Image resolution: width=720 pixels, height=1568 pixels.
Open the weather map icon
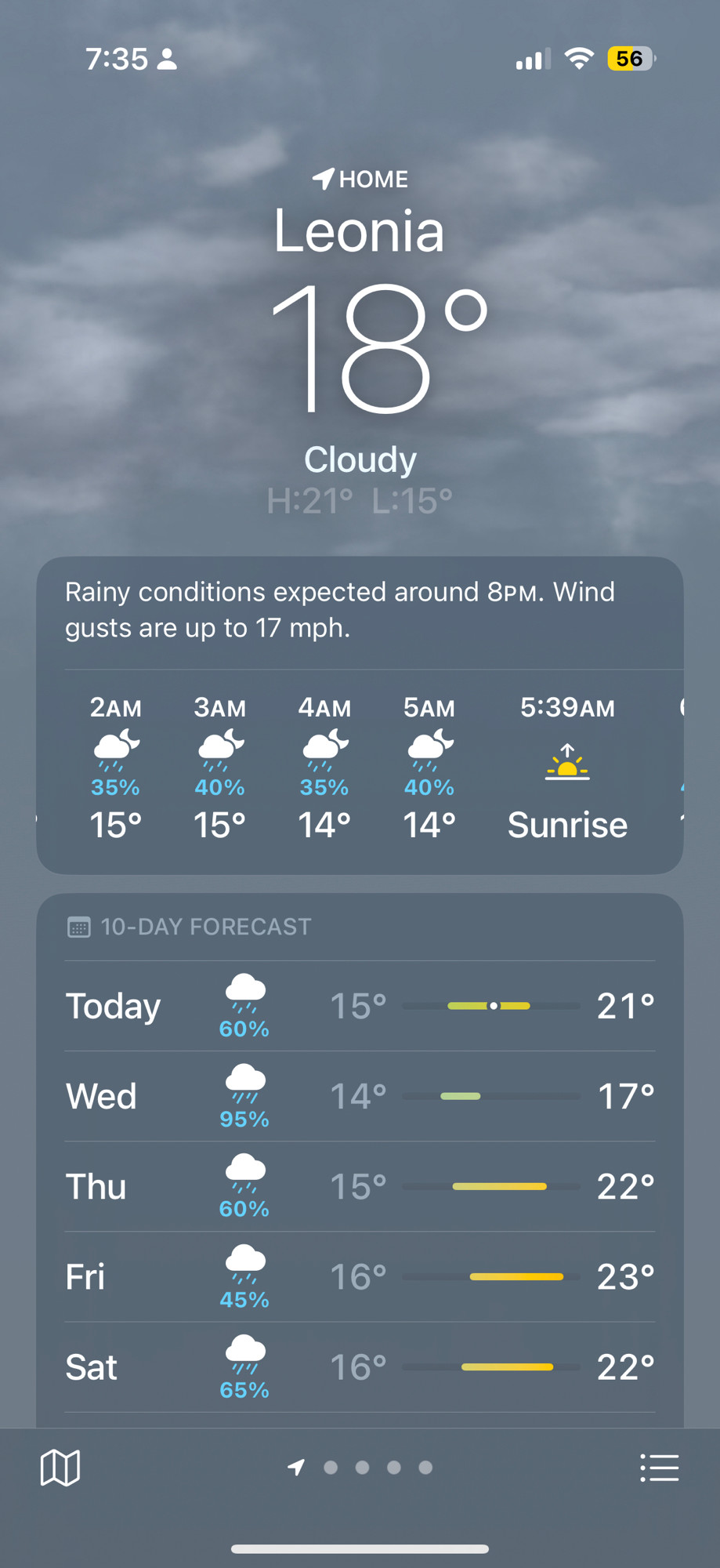pos(60,1467)
